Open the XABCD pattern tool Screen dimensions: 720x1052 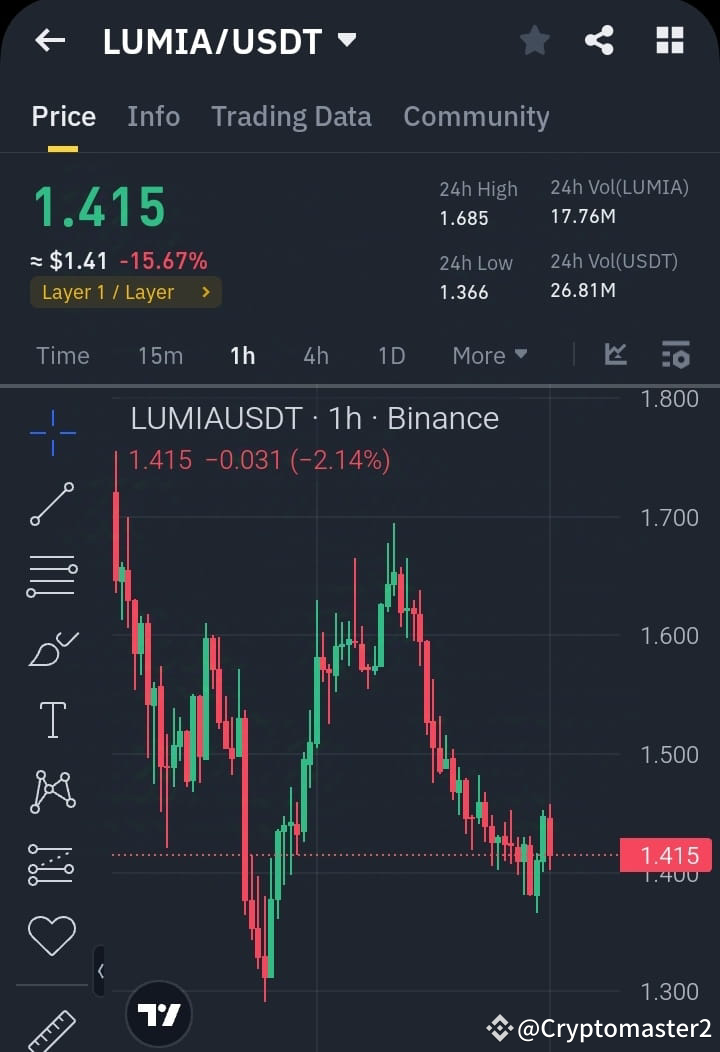click(x=50, y=790)
